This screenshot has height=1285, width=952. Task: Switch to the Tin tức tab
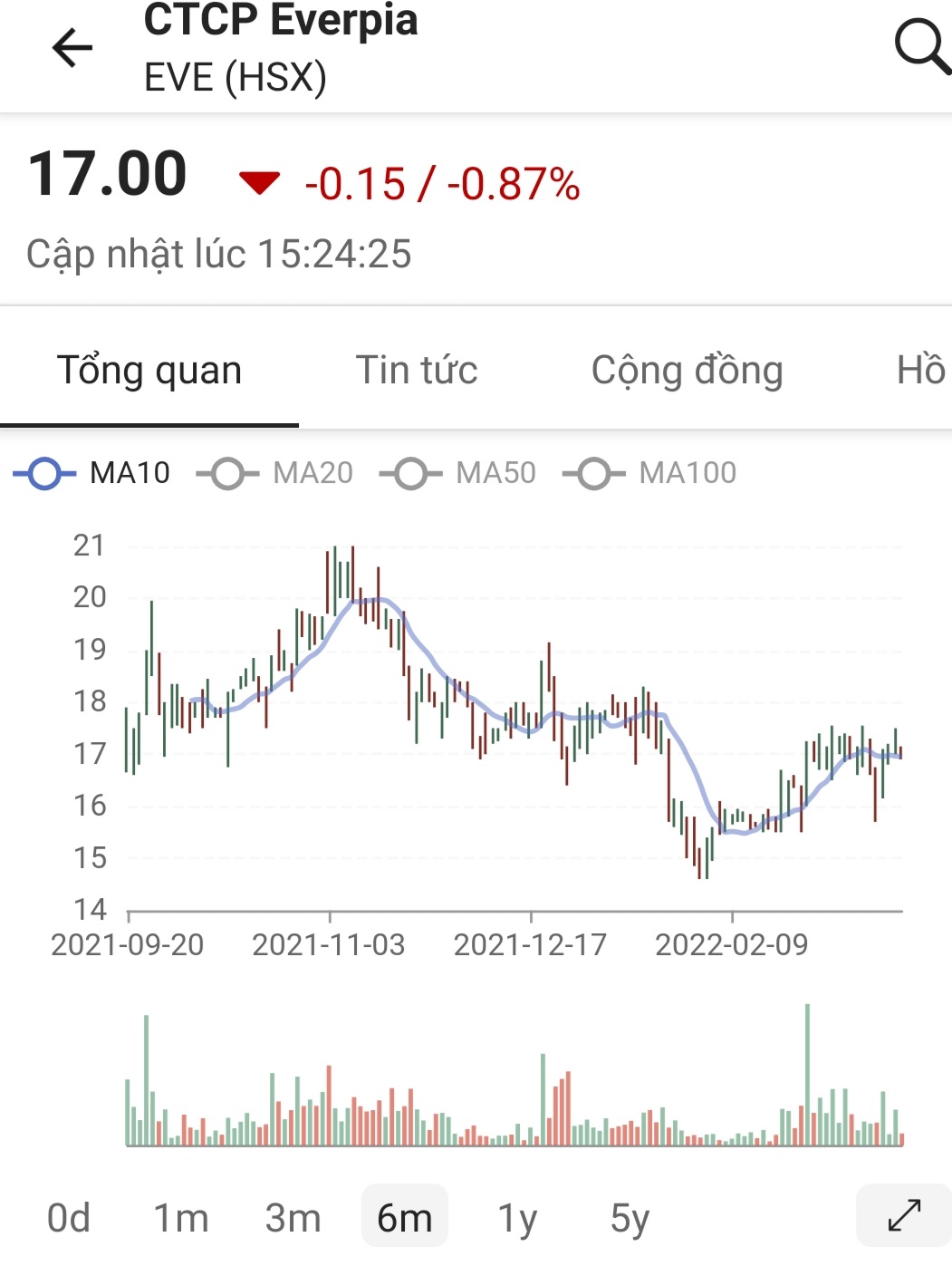click(417, 370)
